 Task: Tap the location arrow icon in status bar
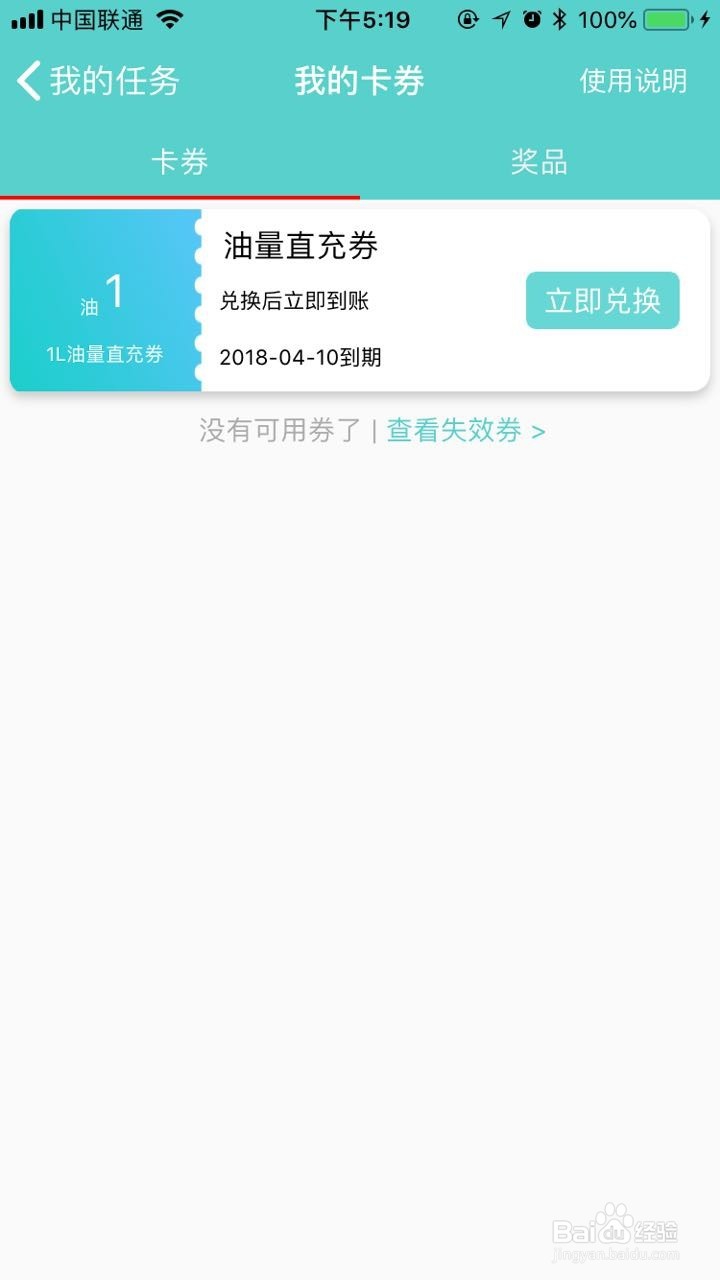click(x=500, y=18)
